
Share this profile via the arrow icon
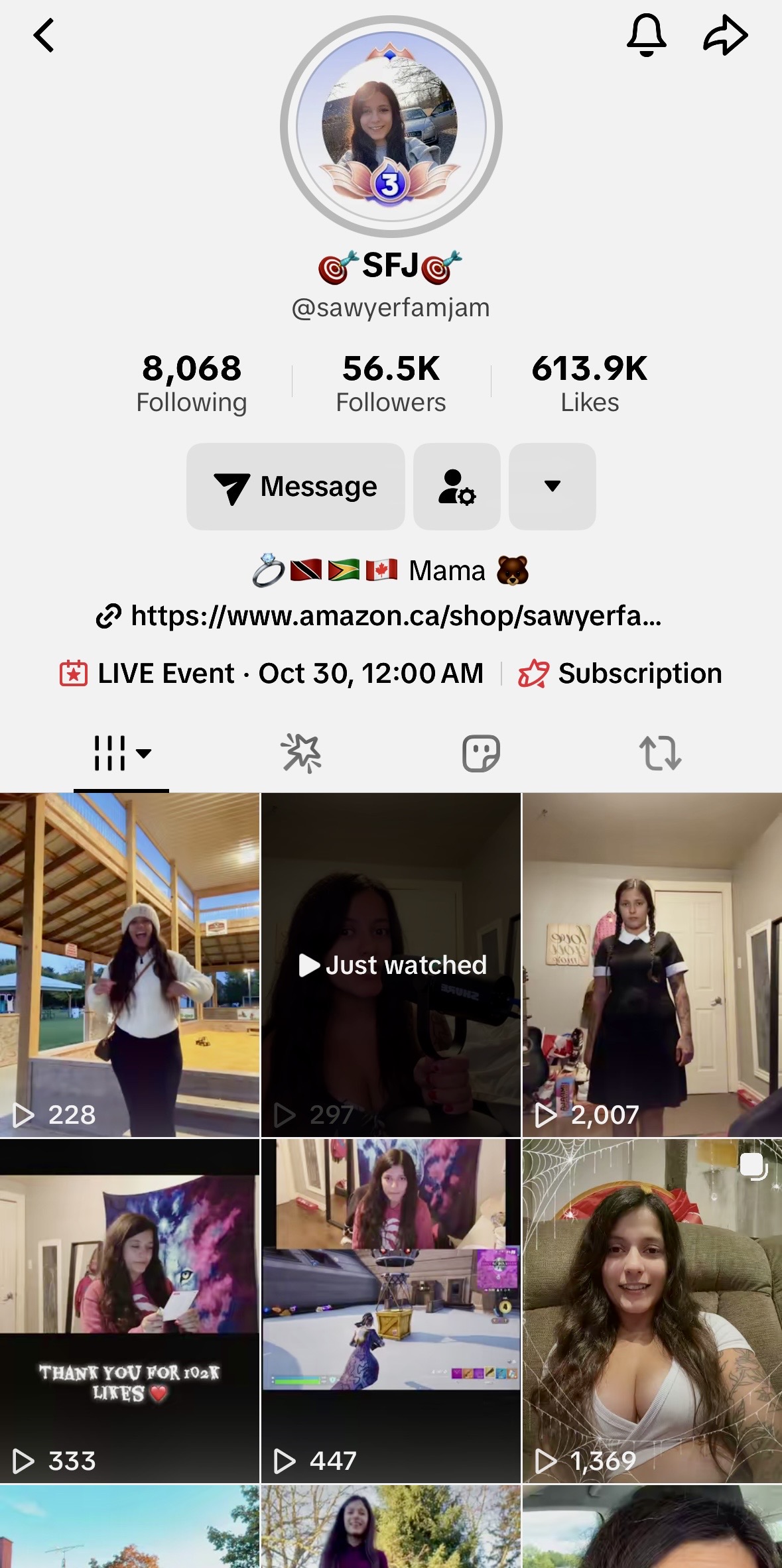point(725,35)
